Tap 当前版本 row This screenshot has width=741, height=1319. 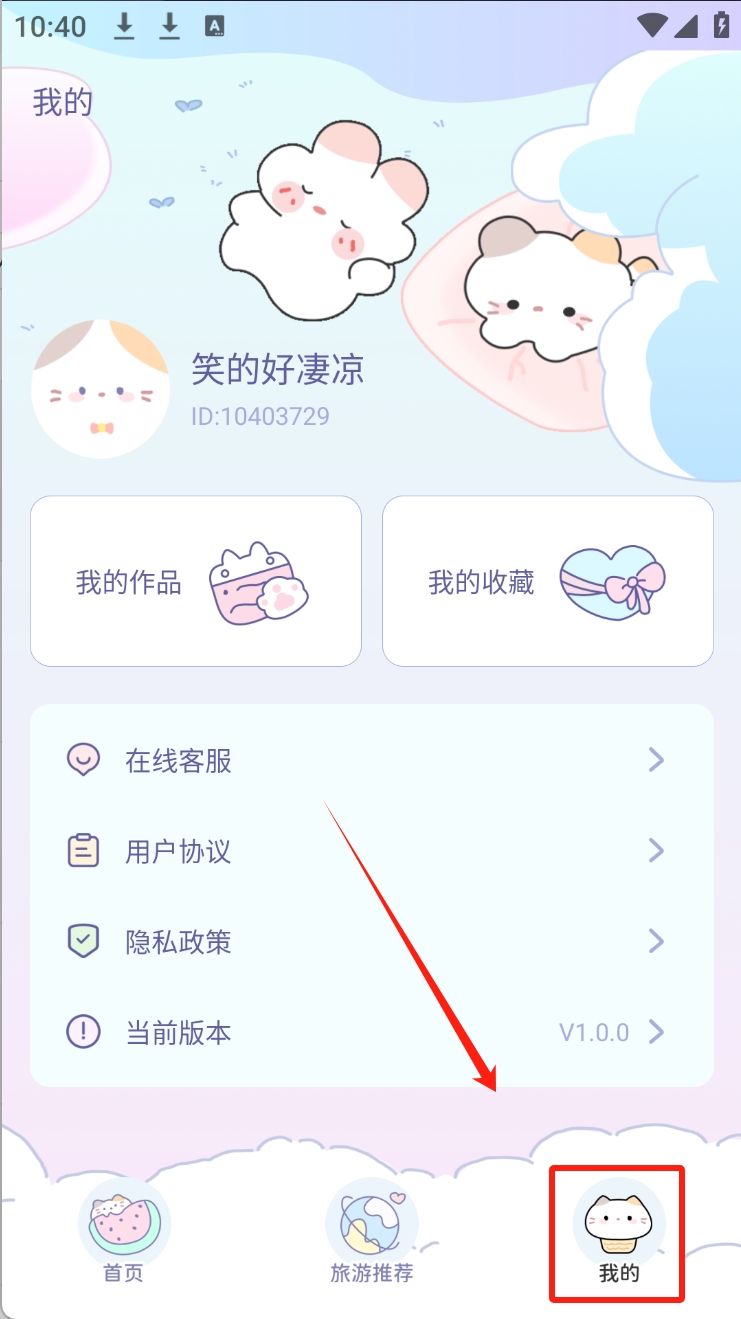point(370,1031)
